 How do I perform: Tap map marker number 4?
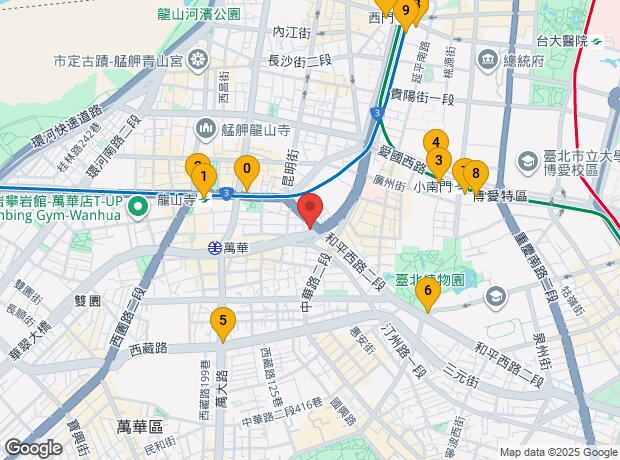coord(434,143)
